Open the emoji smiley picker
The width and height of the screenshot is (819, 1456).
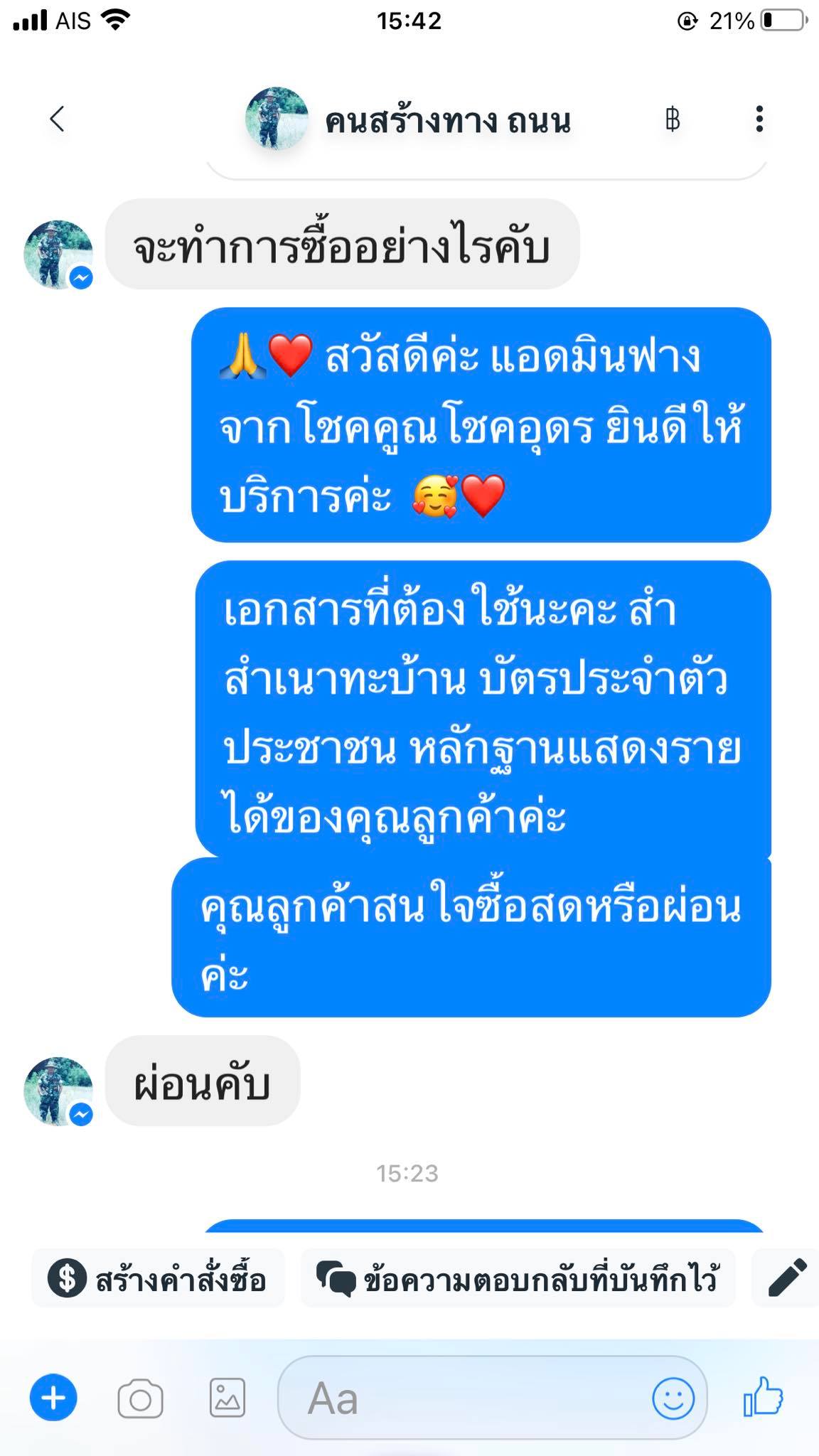tap(673, 1398)
